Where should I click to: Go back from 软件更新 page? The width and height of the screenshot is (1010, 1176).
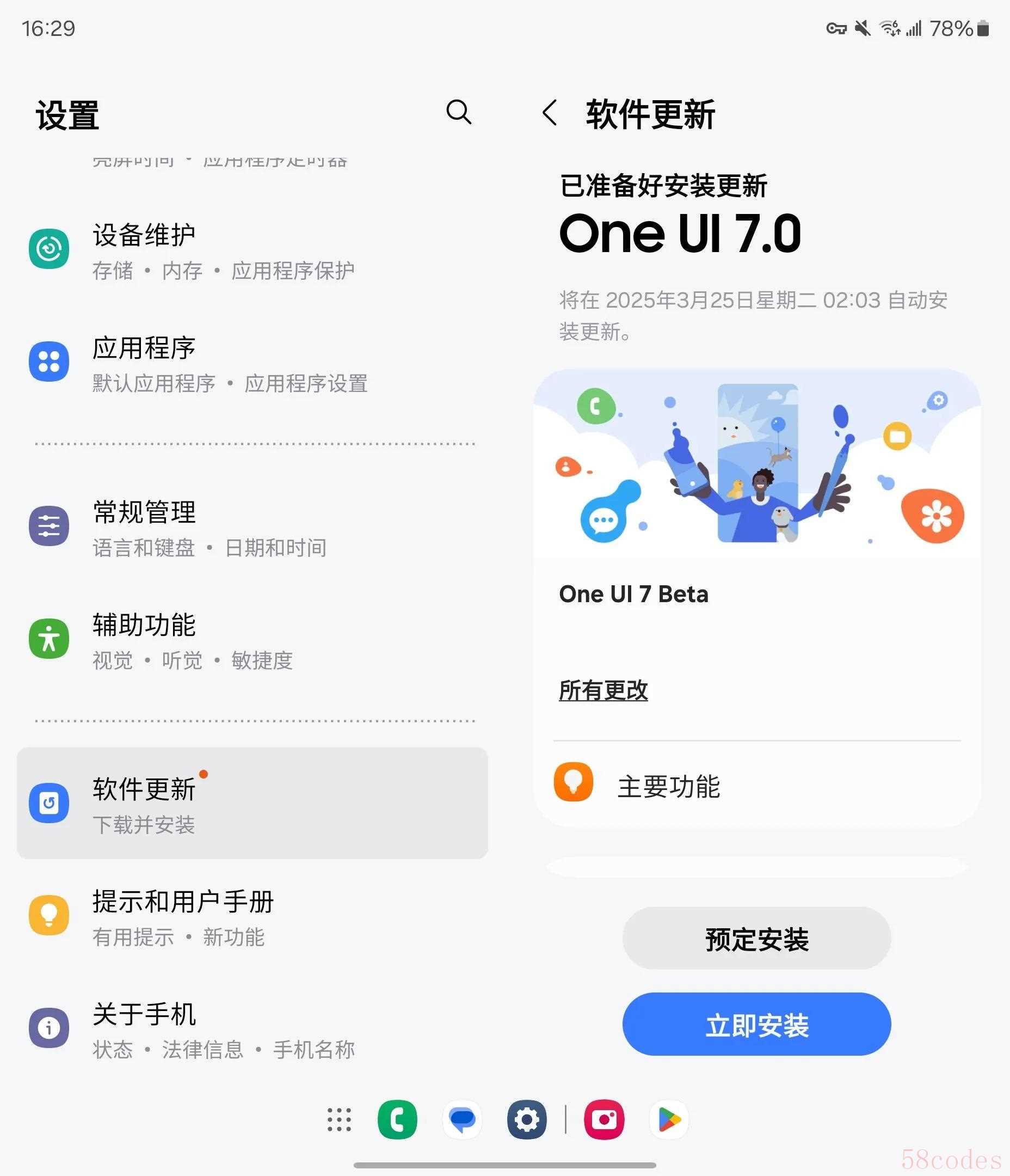[550, 113]
